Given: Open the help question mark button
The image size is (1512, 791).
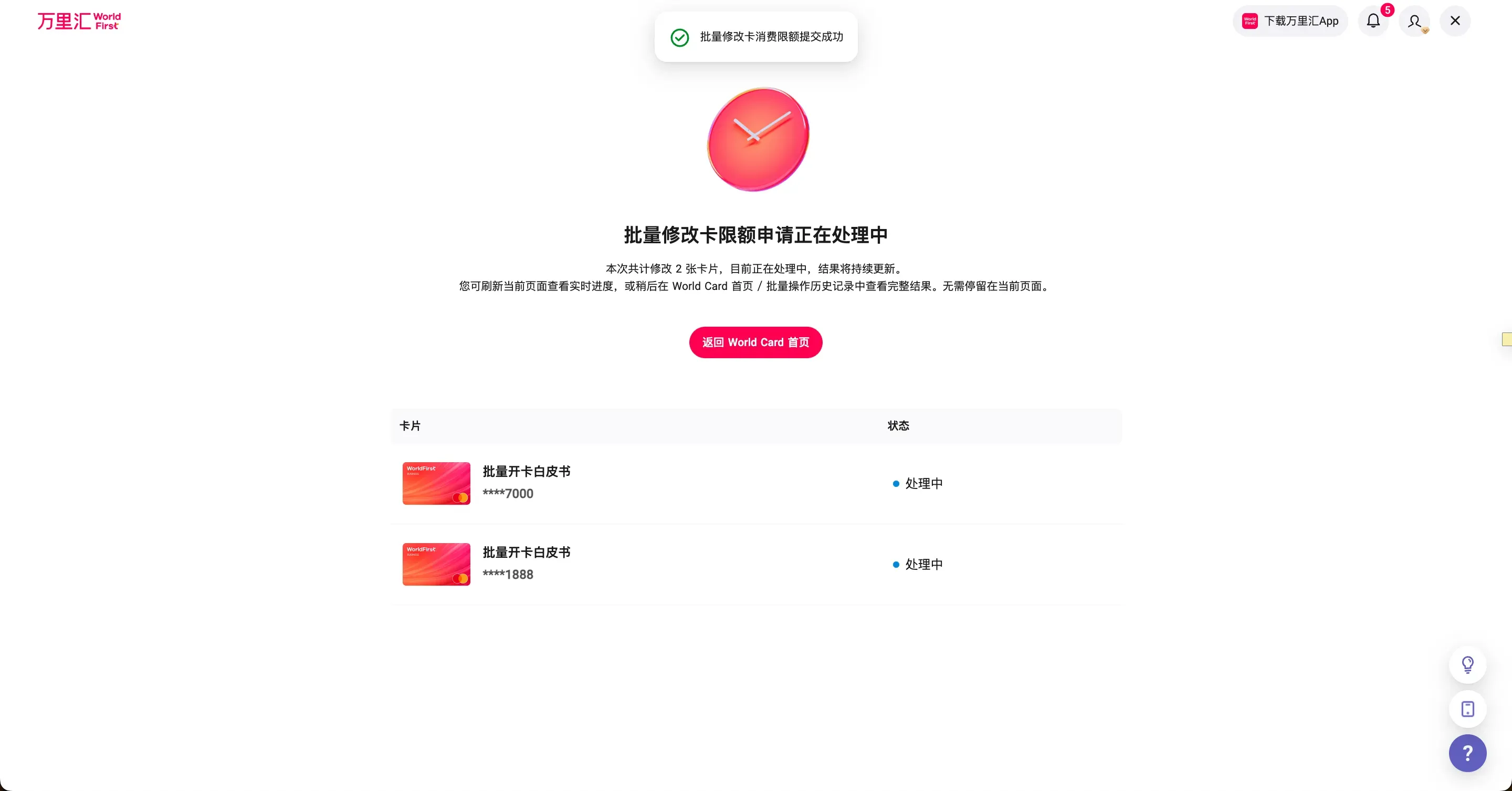Looking at the screenshot, I should (x=1467, y=753).
